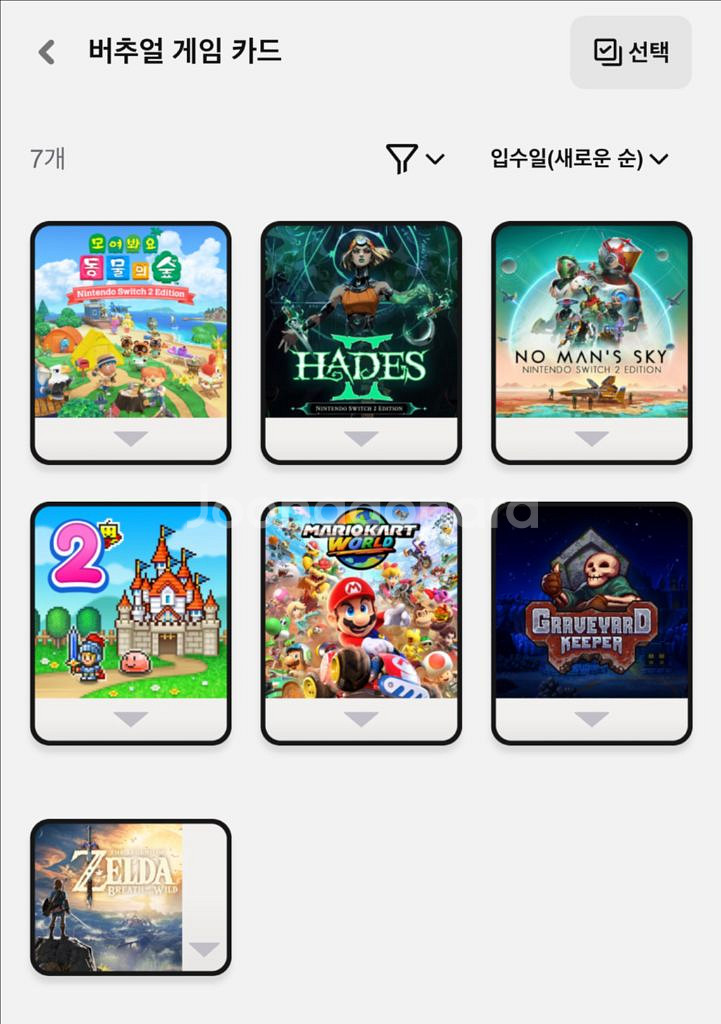Image resolution: width=721 pixels, height=1024 pixels.
Task: Change the 입수일(새로운 순) sort order
Action: pyautogui.click(x=579, y=158)
